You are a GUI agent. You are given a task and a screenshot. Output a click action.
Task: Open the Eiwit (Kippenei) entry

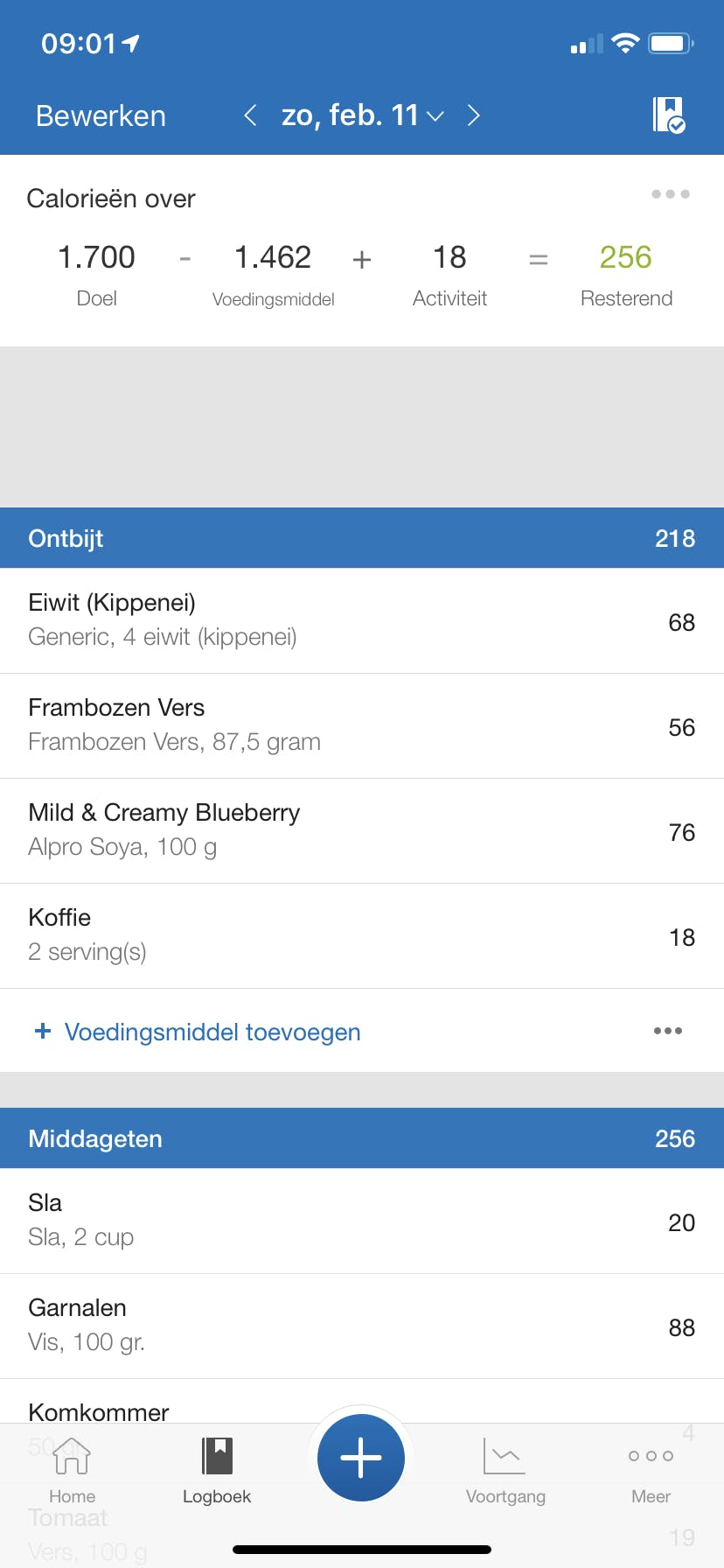362,620
